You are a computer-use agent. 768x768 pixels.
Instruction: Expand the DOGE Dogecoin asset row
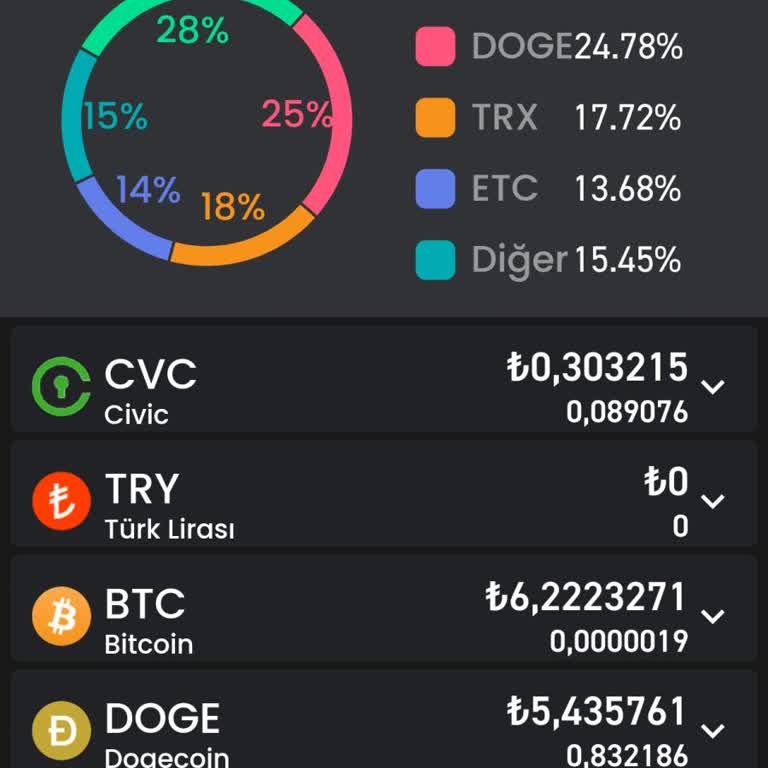coord(712,731)
